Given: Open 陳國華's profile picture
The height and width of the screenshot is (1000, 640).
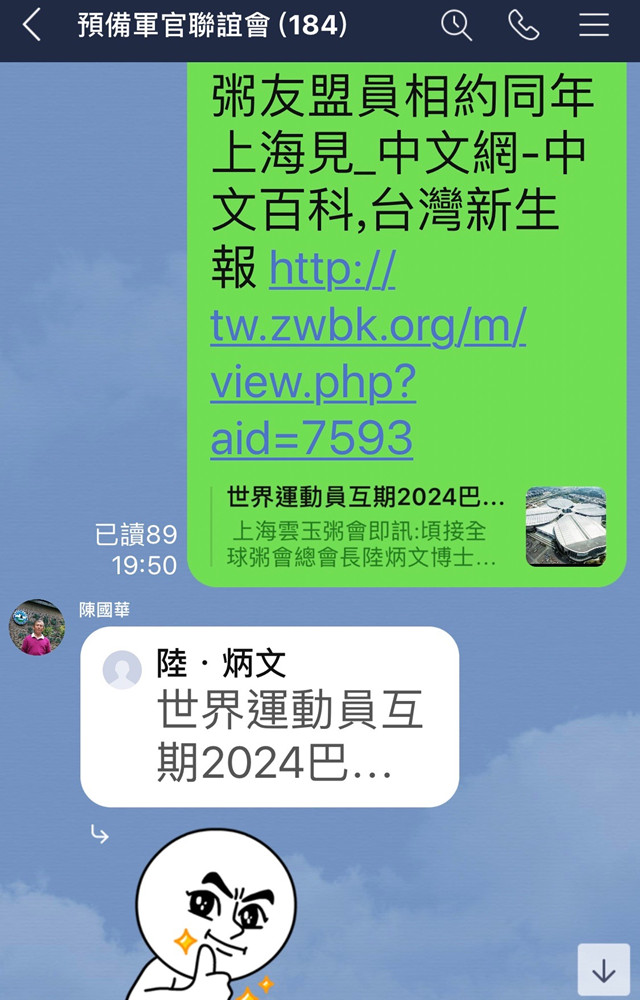Looking at the screenshot, I should point(37,628).
